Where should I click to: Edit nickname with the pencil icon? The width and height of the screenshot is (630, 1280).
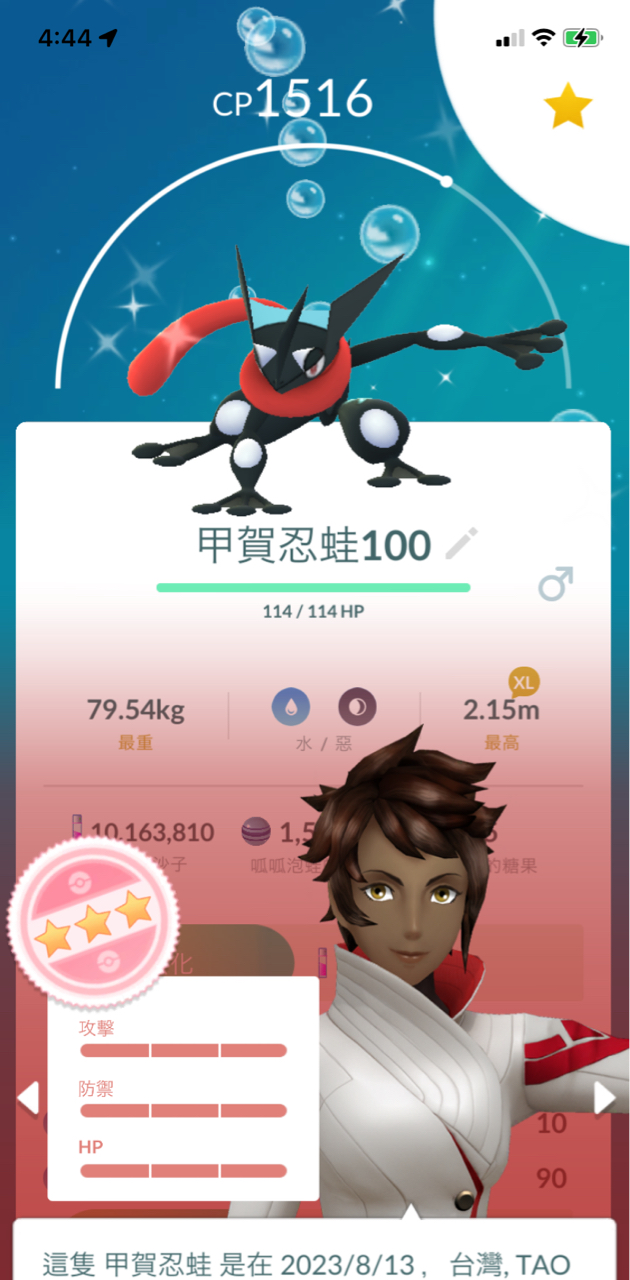pos(461,545)
